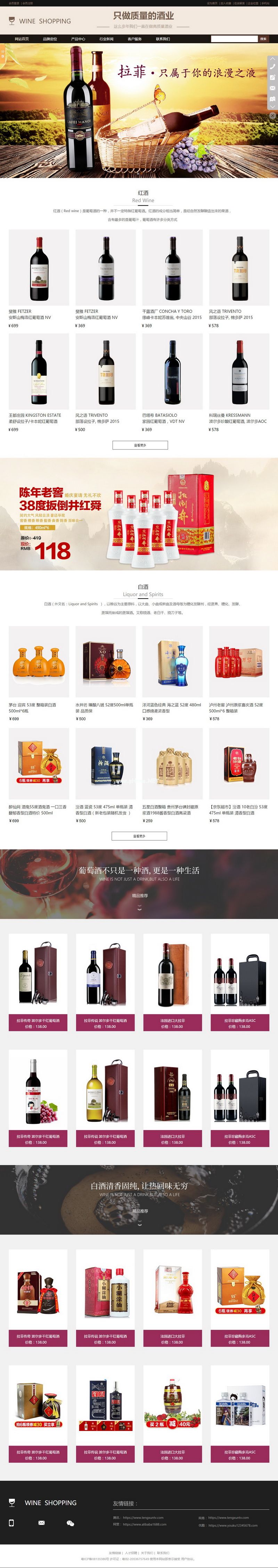
Task: Open 洋河蓝色经典 海之蓝 product card
Action: coord(172,664)
